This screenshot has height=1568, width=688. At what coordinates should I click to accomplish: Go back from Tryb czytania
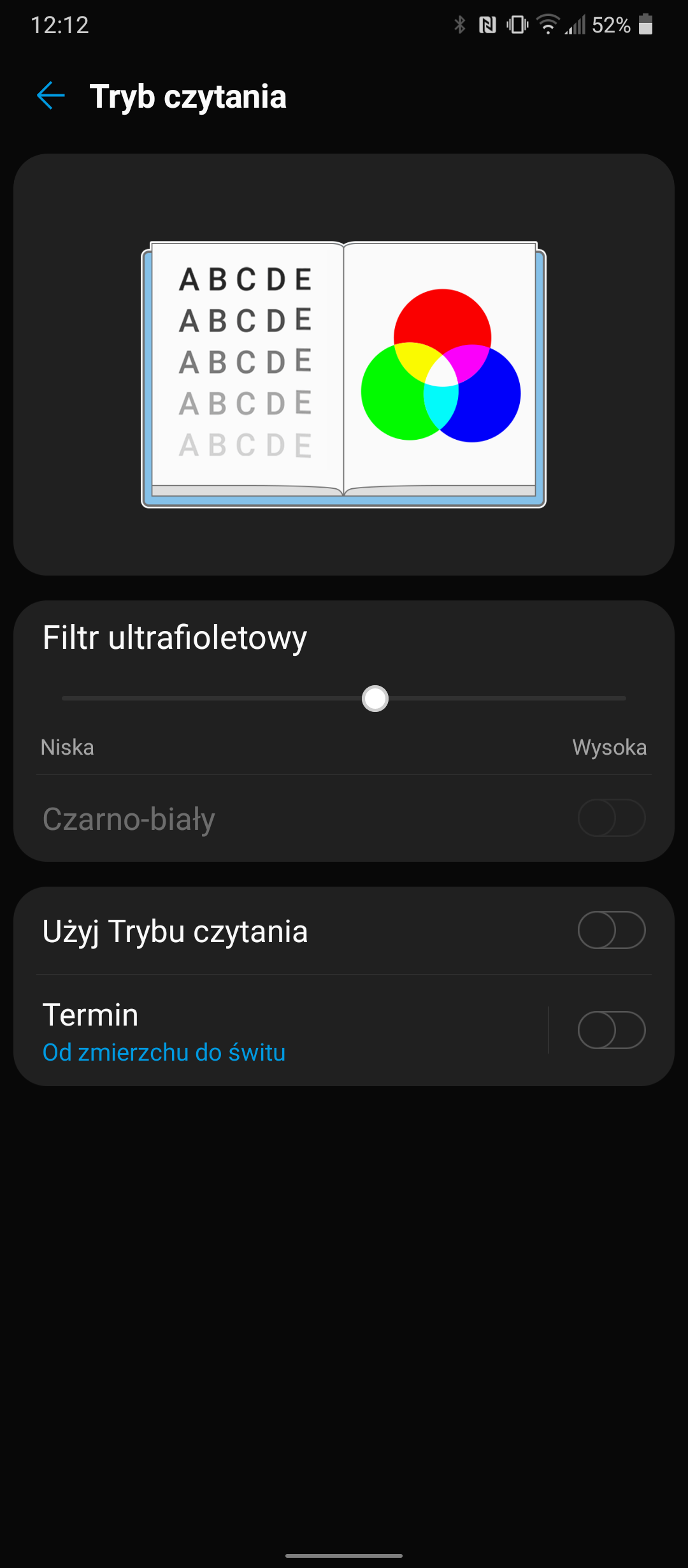[x=51, y=96]
